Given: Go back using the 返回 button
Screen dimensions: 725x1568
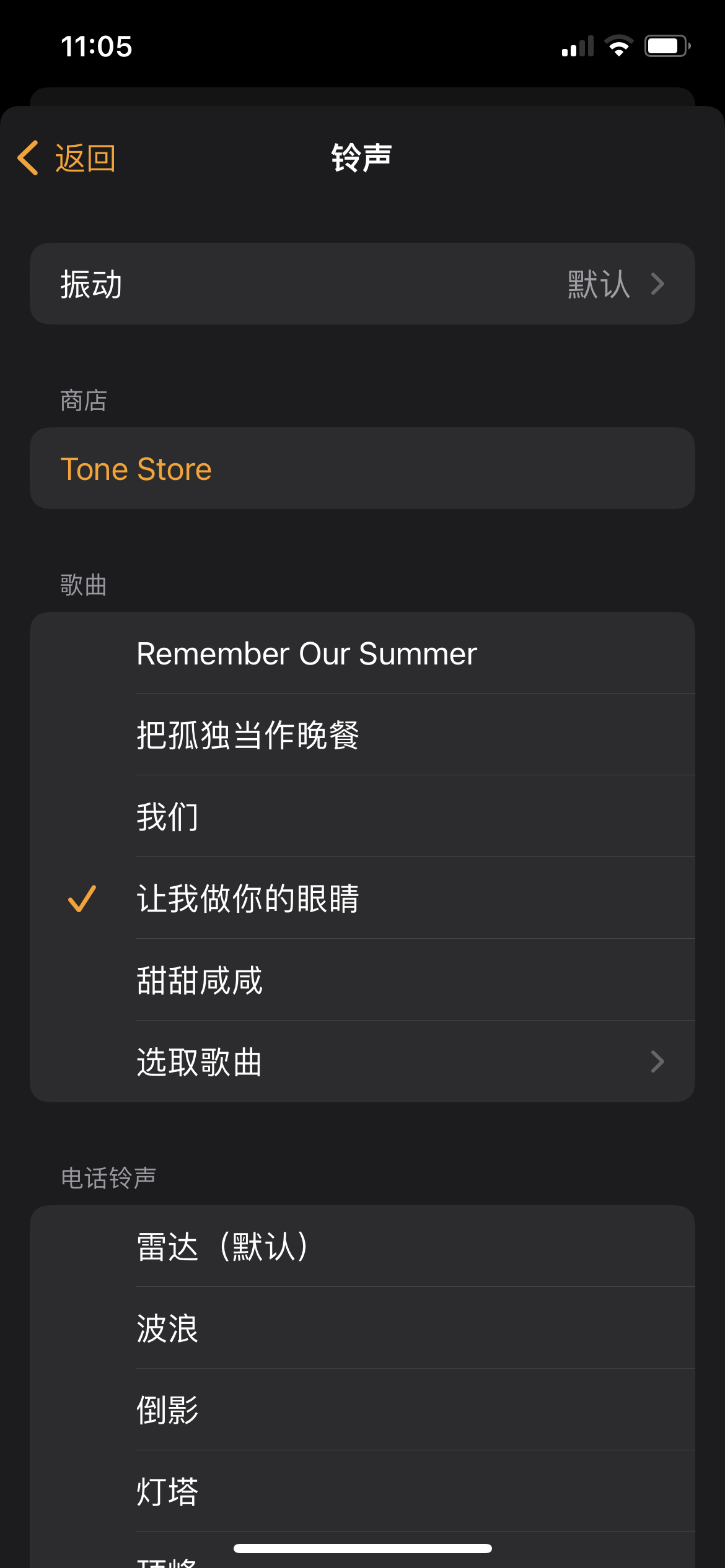Looking at the screenshot, I should tap(67, 159).
